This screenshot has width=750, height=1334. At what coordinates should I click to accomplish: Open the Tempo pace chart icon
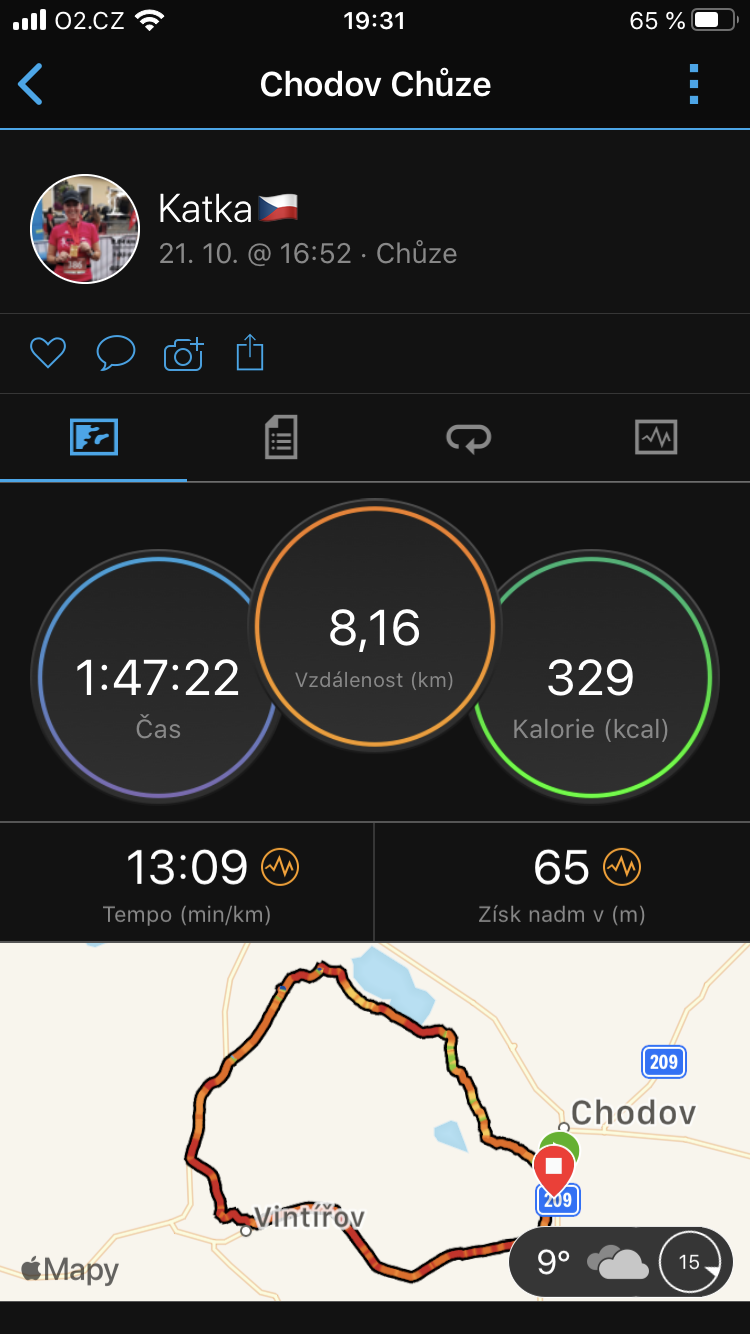coord(280,867)
